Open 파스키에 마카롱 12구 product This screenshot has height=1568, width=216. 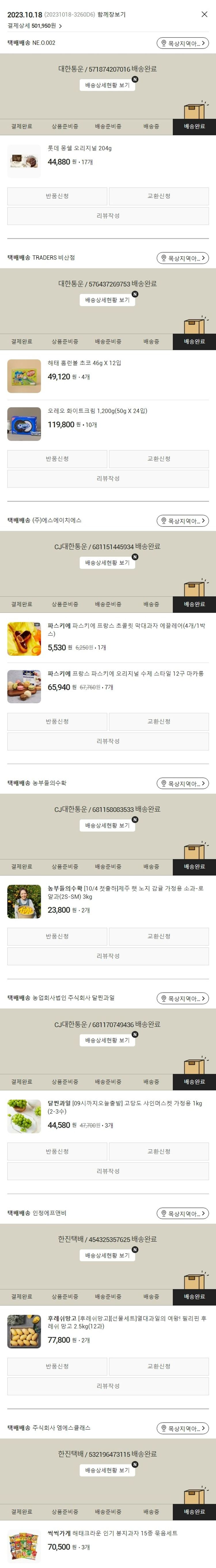[x=125, y=674]
